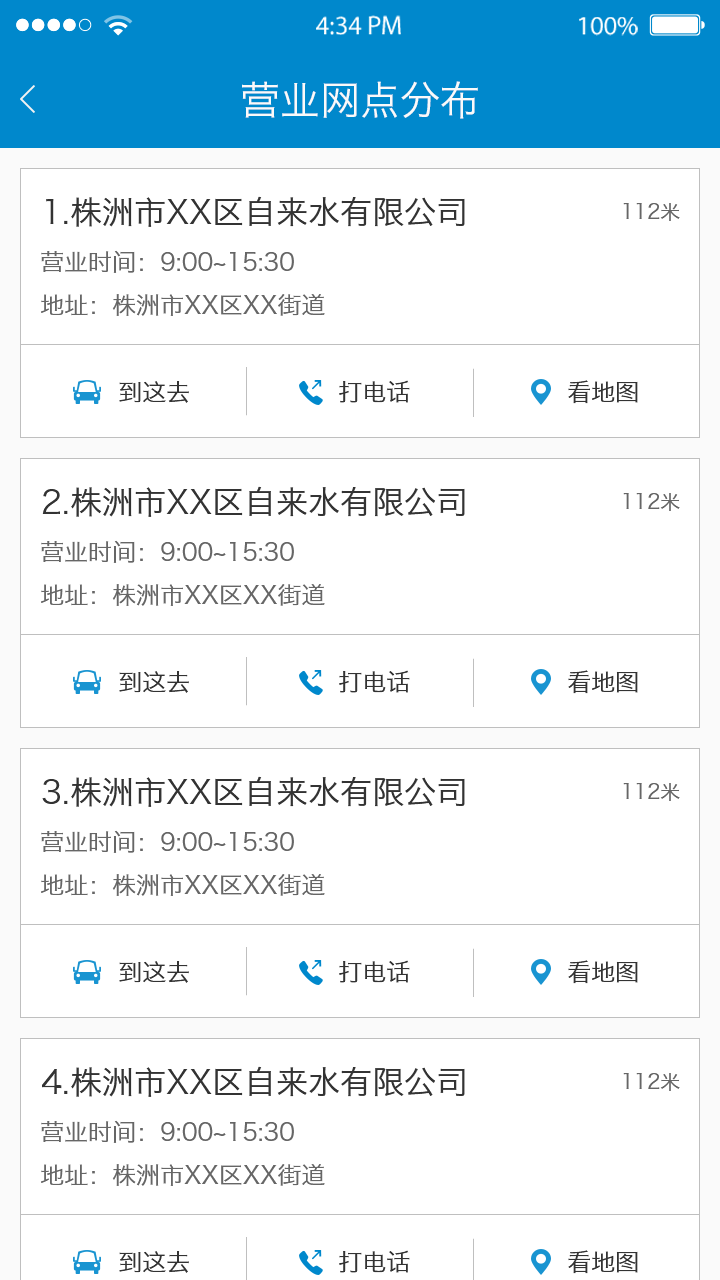
Task: Tap the location pin icon for outlet 3
Action: pos(540,971)
